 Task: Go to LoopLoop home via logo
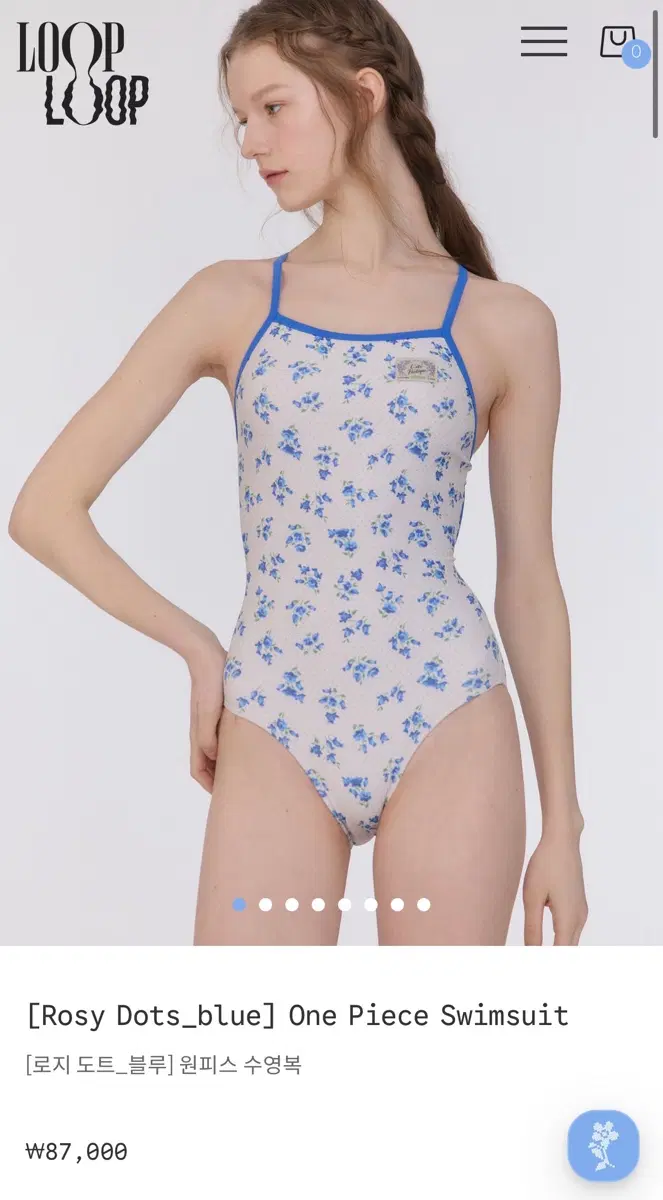click(82, 74)
